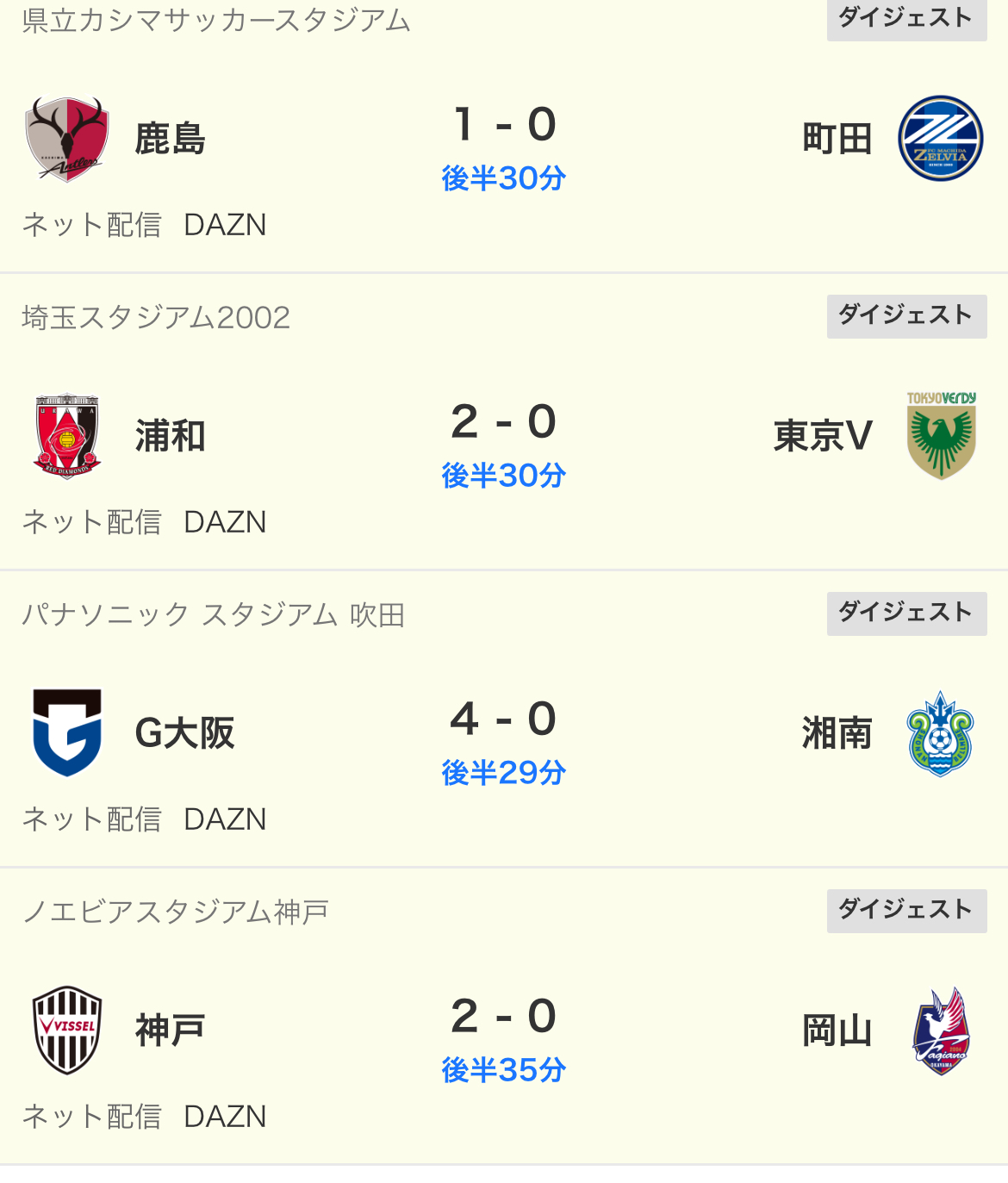Open digest for the Urawa vs Tokyo V match
This screenshot has width=1008, height=1183.
coord(906,315)
